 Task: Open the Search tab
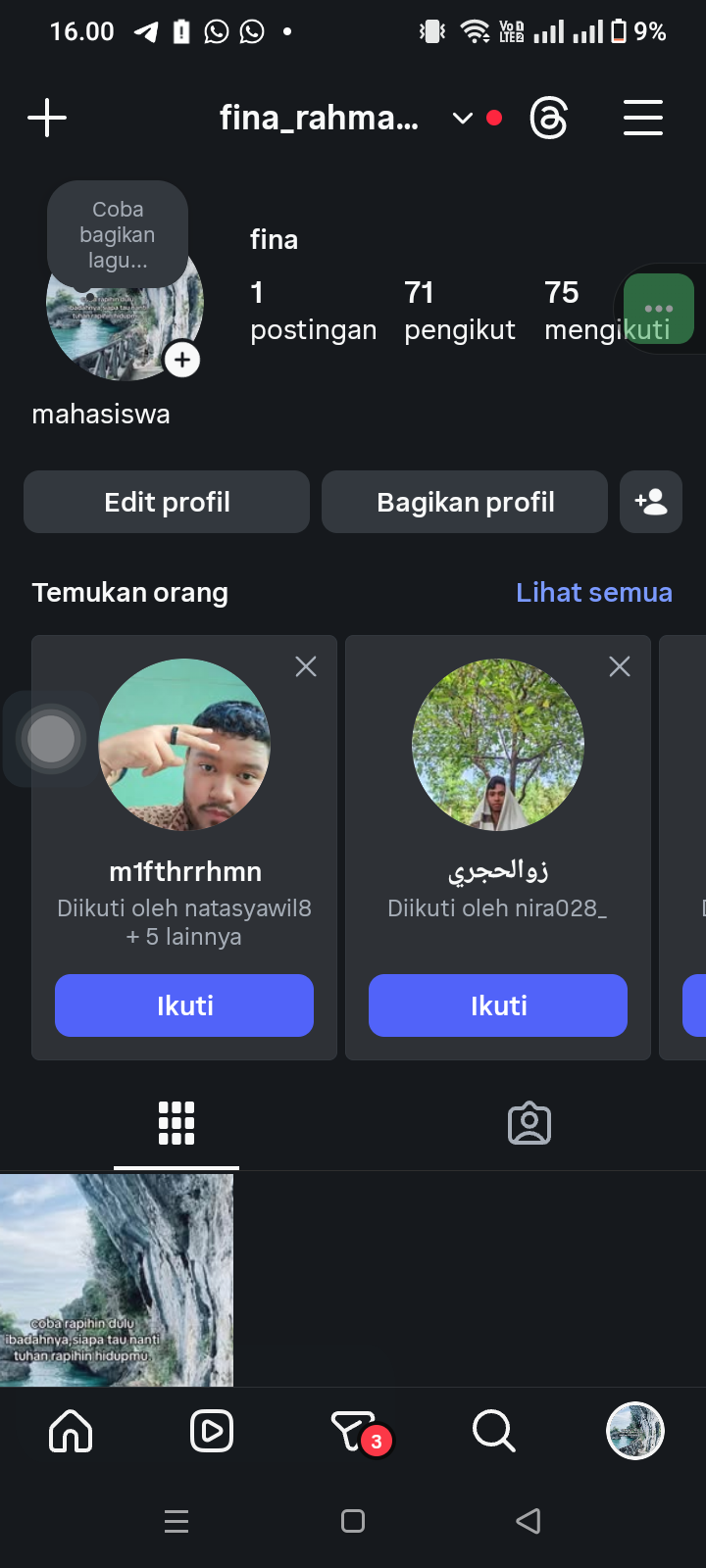[x=493, y=1432]
